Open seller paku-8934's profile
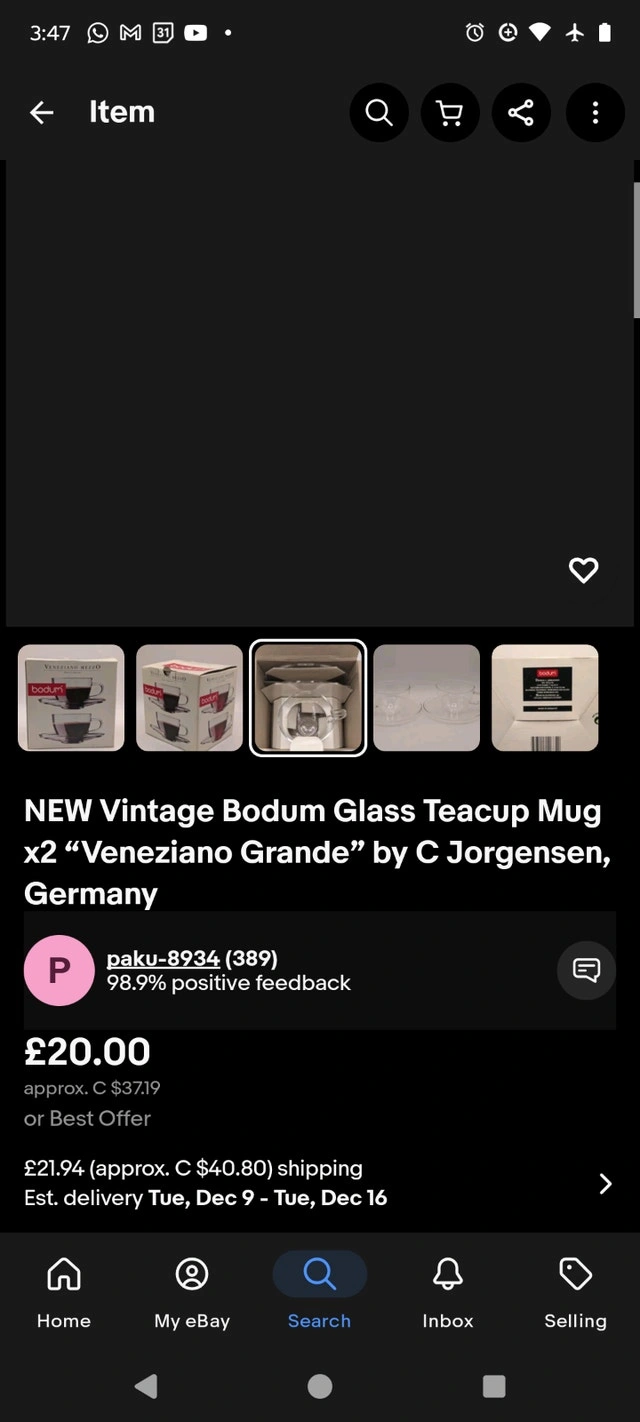The image size is (640, 1422). (163, 958)
